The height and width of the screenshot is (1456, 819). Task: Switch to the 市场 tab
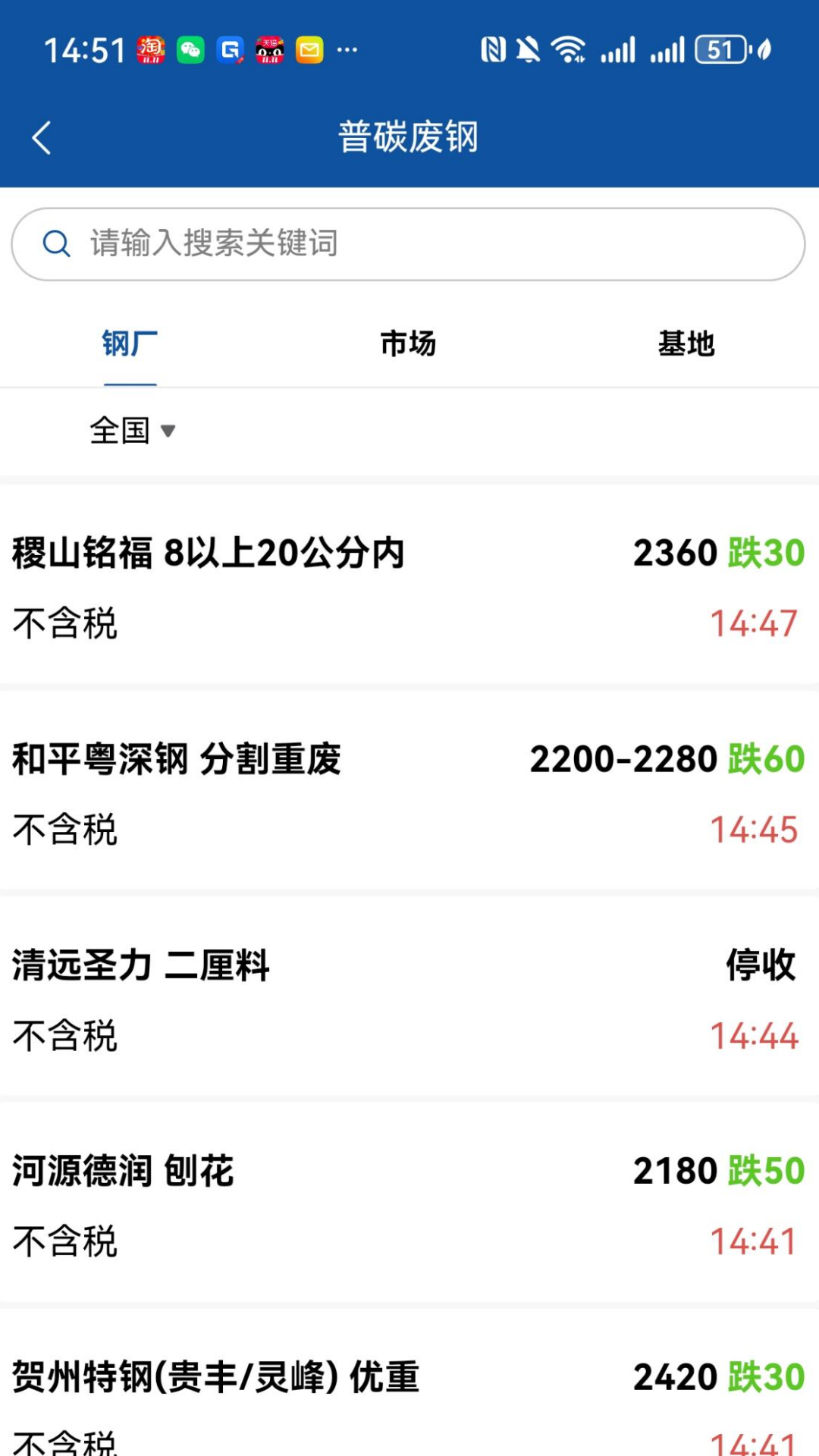tap(408, 343)
